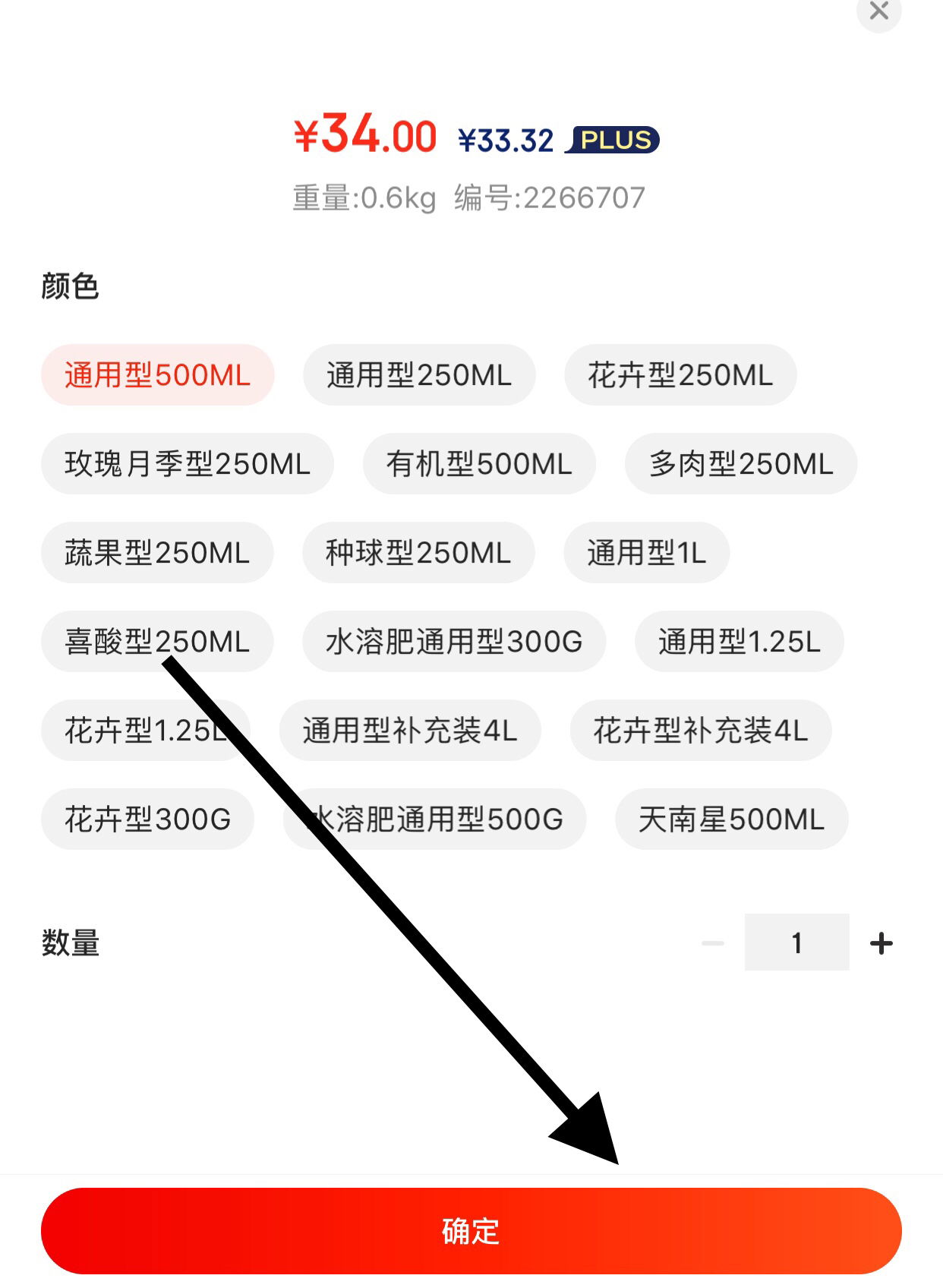The image size is (943, 1288).
Task: Select 喜酸型250ML
Action: 157,642
